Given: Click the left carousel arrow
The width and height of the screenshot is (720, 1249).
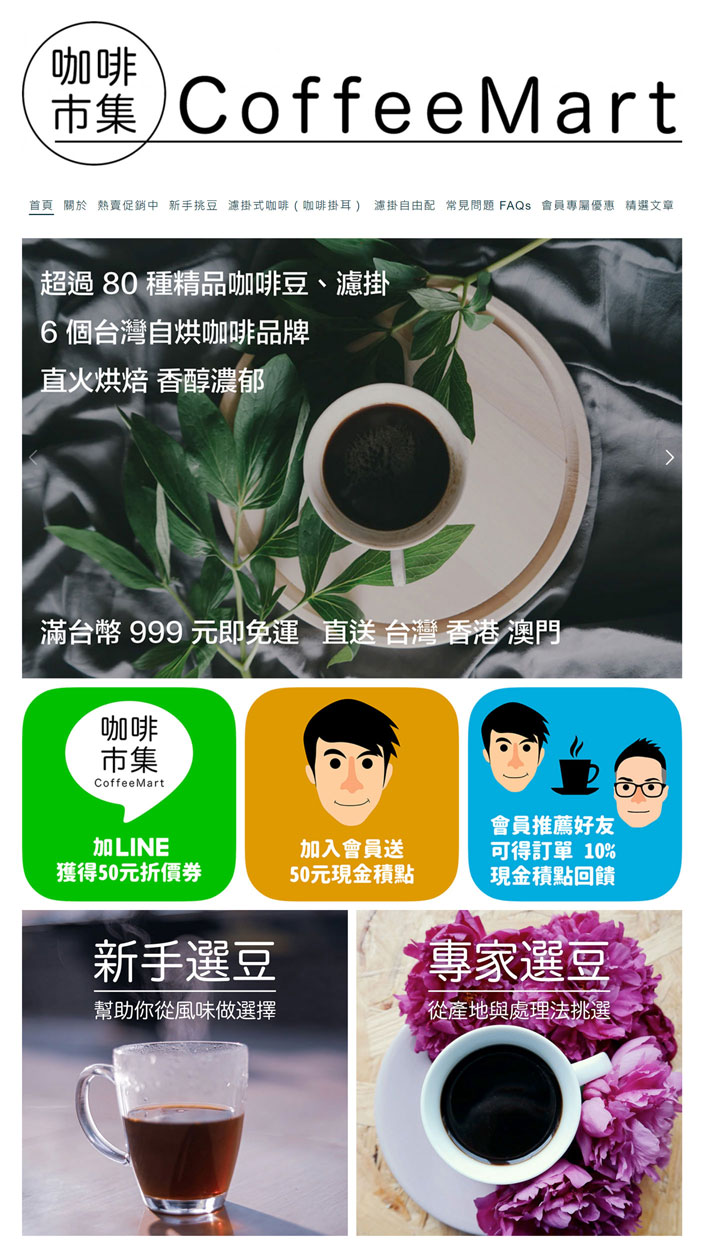Looking at the screenshot, I should click(32, 458).
